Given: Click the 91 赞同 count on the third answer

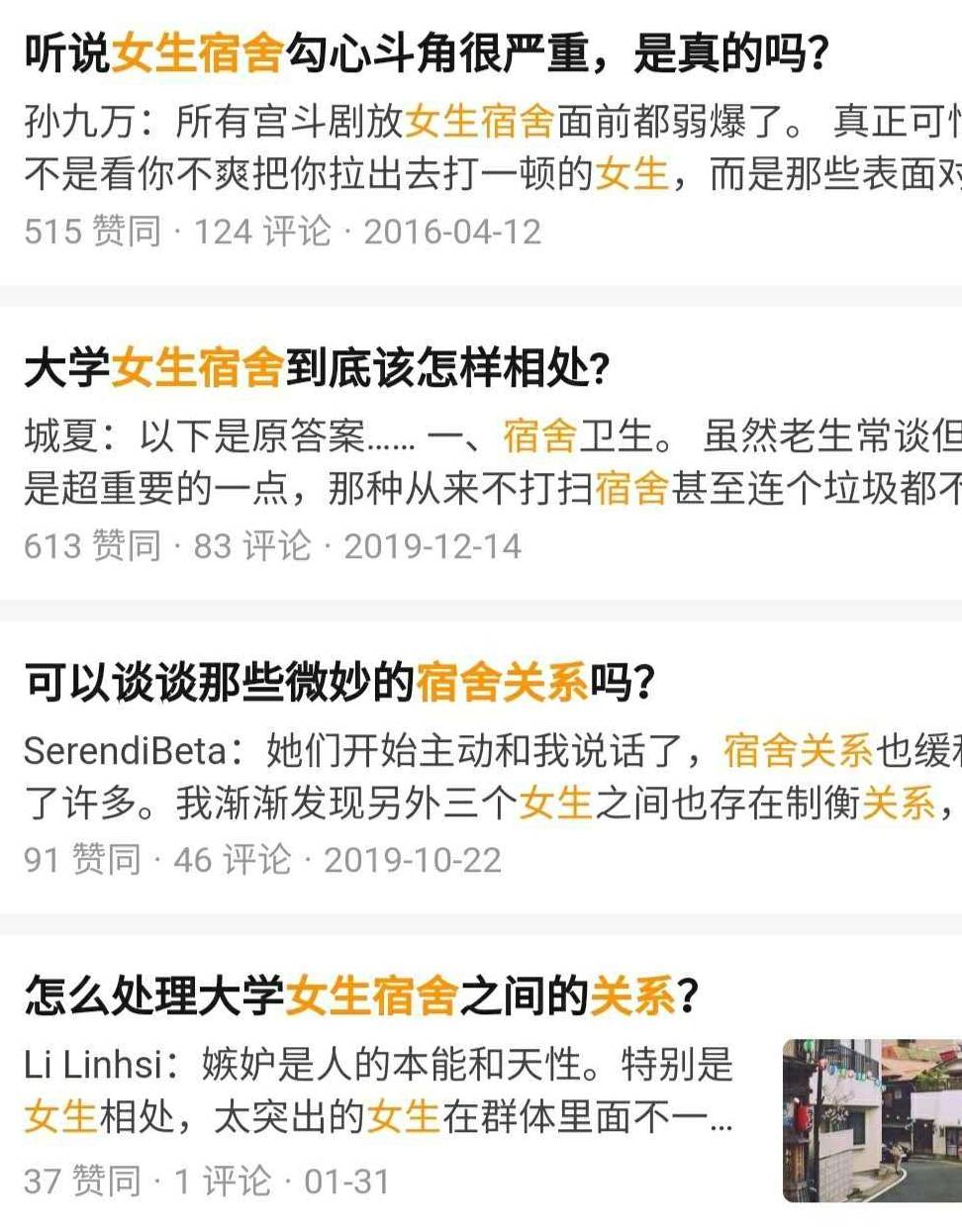Looking at the screenshot, I should tap(68, 860).
